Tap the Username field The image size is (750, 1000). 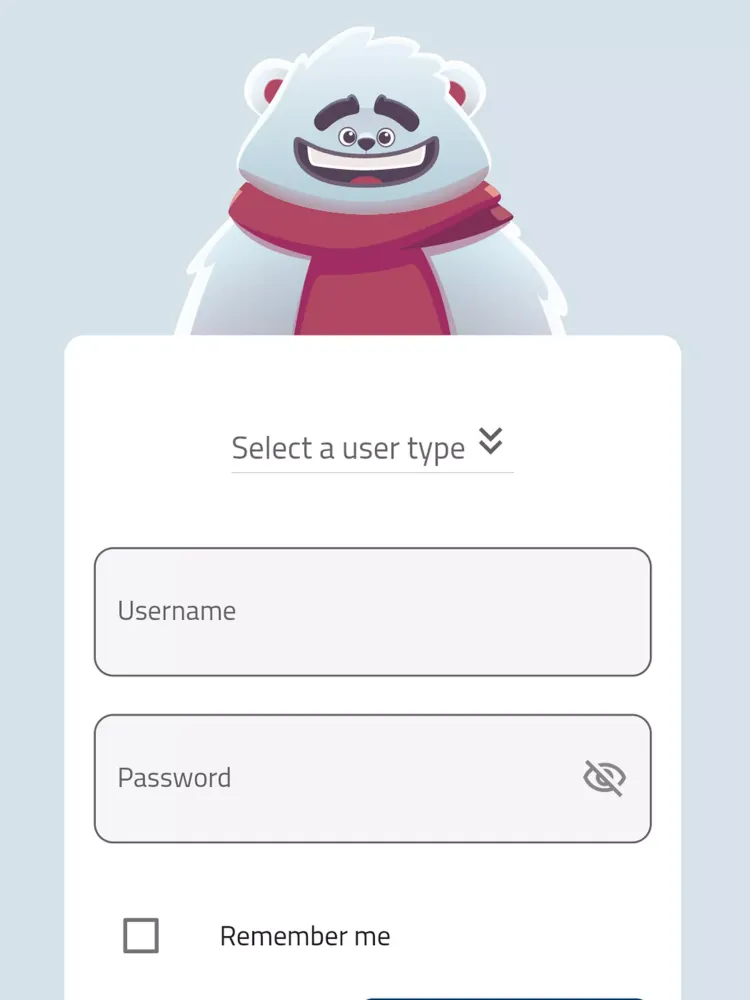(372, 612)
